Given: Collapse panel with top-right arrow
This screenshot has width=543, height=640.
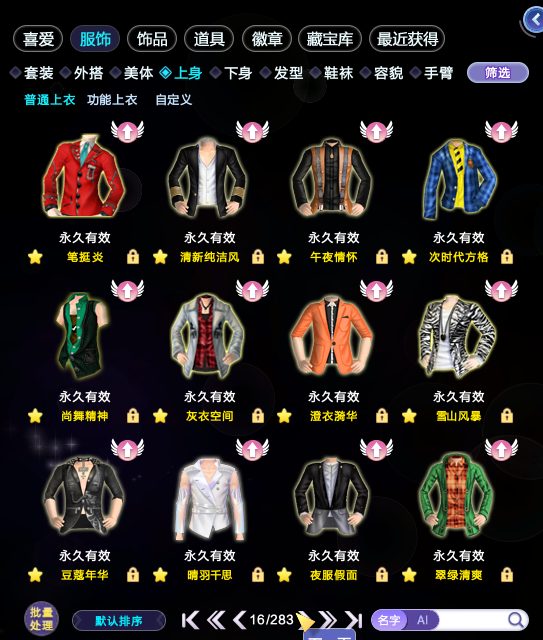Looking at the screenshot, I should [534, 19].
